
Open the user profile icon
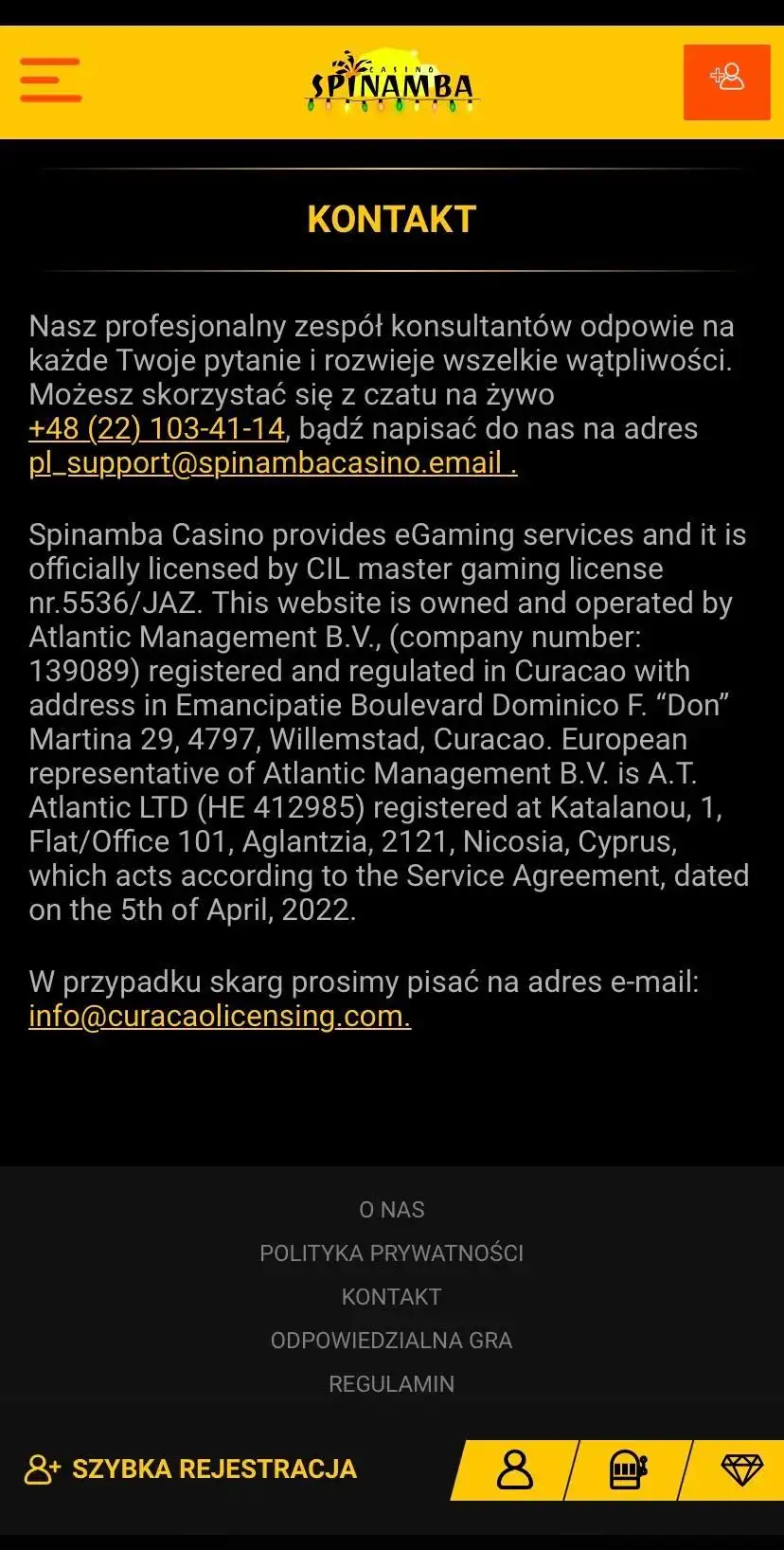click(515, 1469)
